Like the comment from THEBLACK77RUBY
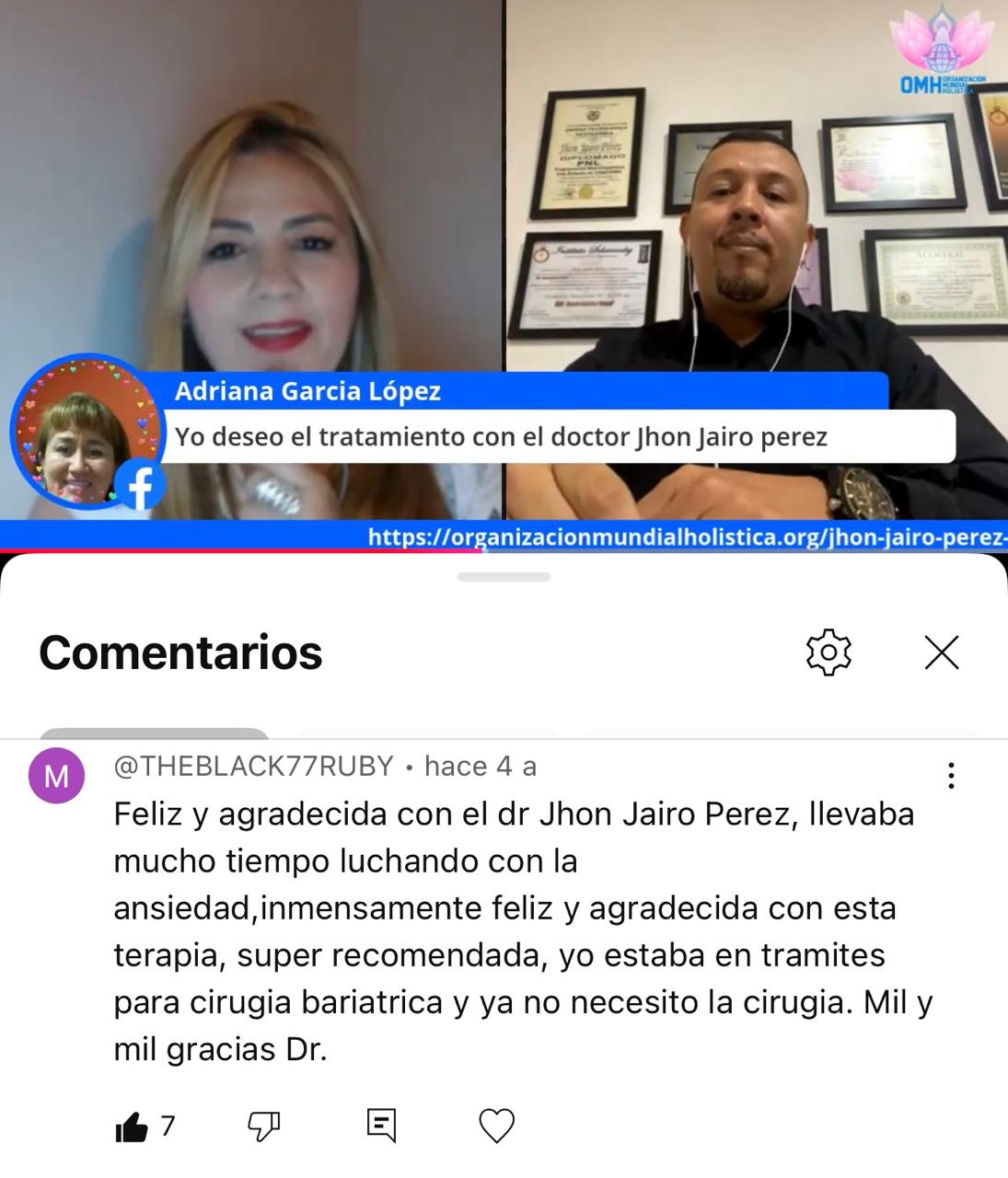This screenshot has width=1008, height=1178. coord(132,1126)
